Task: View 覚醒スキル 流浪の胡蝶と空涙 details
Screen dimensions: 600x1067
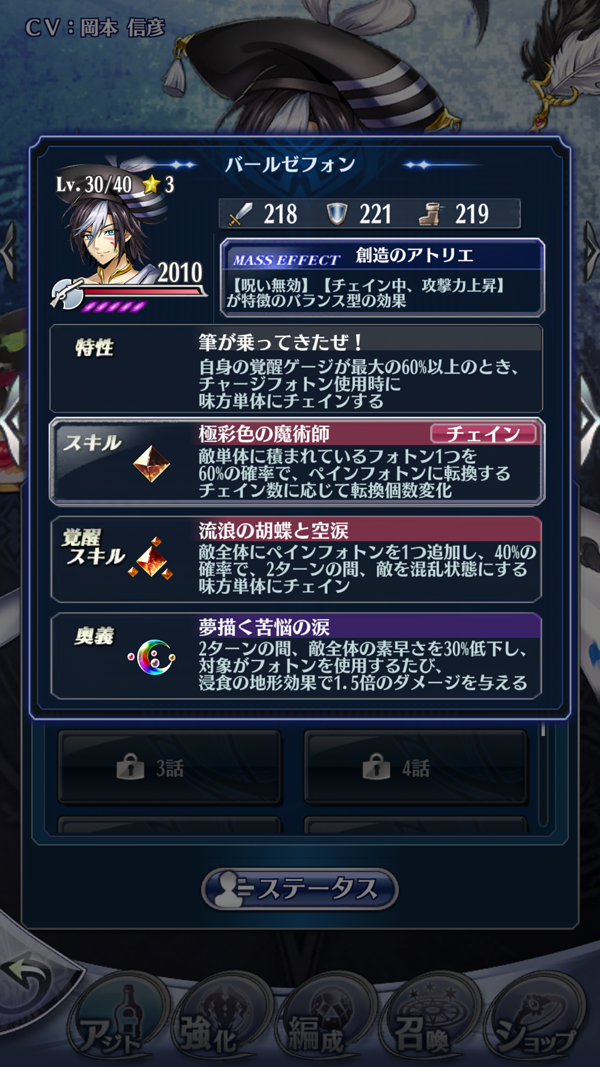Action: (297, 557)
